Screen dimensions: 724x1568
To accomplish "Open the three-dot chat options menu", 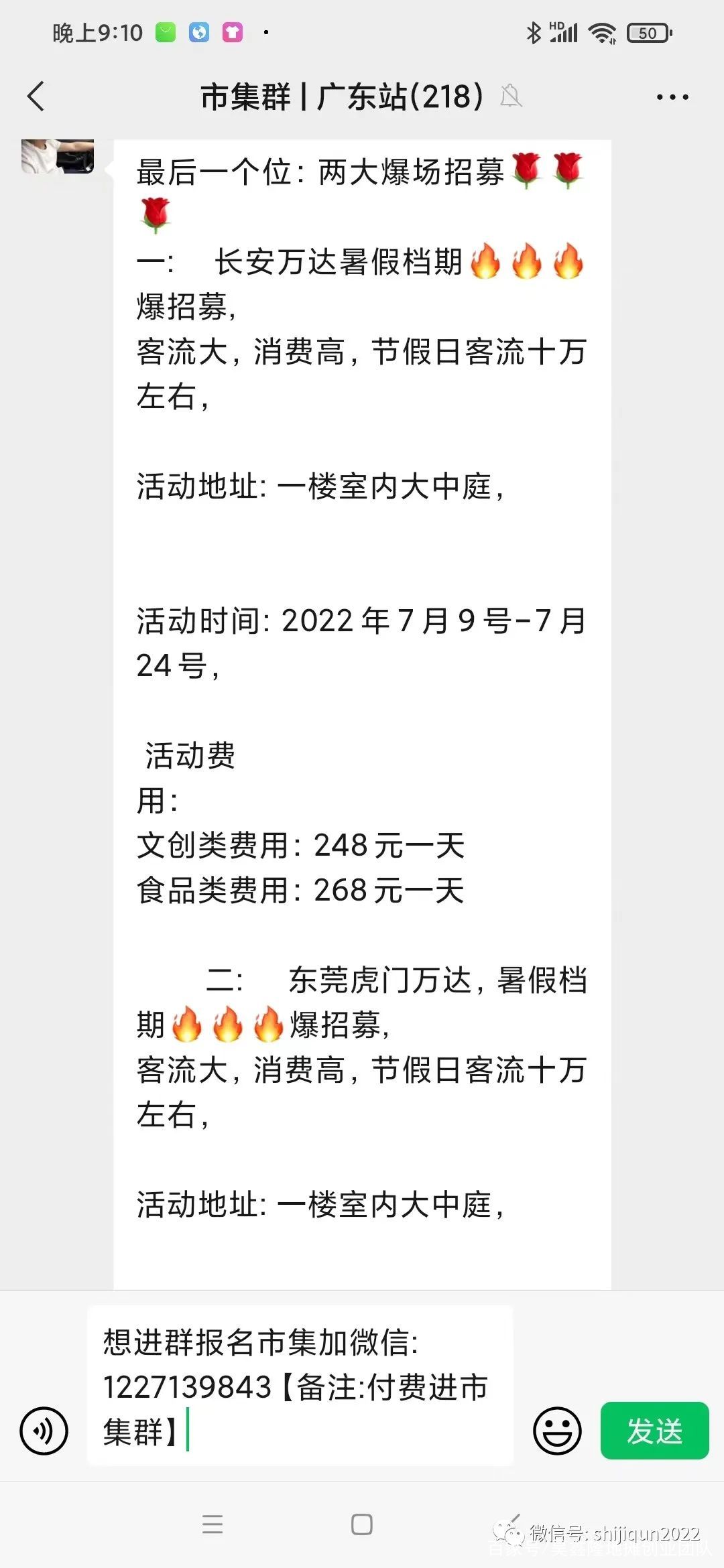I will tap(672, 97).
